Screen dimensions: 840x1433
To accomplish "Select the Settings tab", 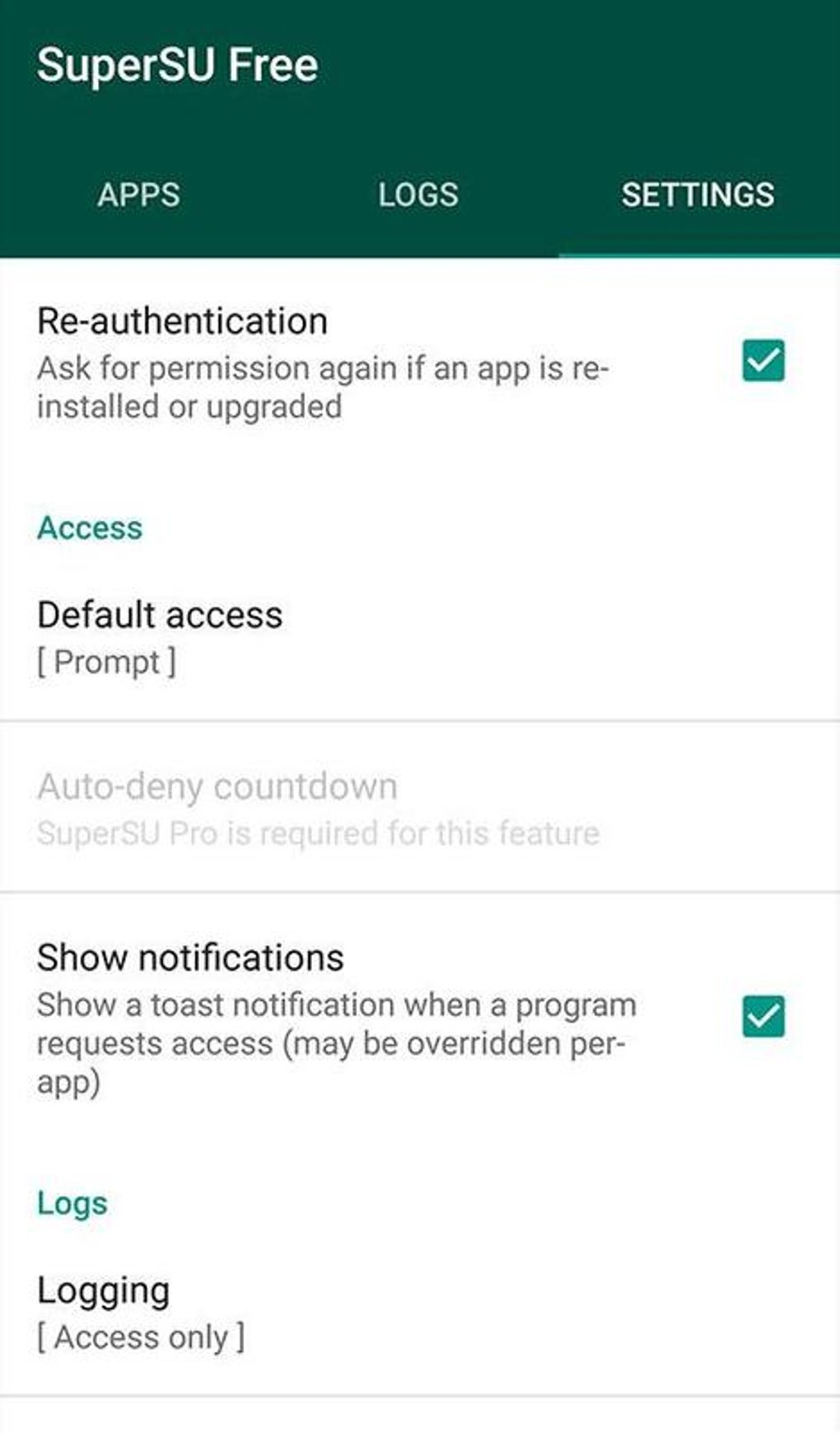I will (x=698, y=195).
